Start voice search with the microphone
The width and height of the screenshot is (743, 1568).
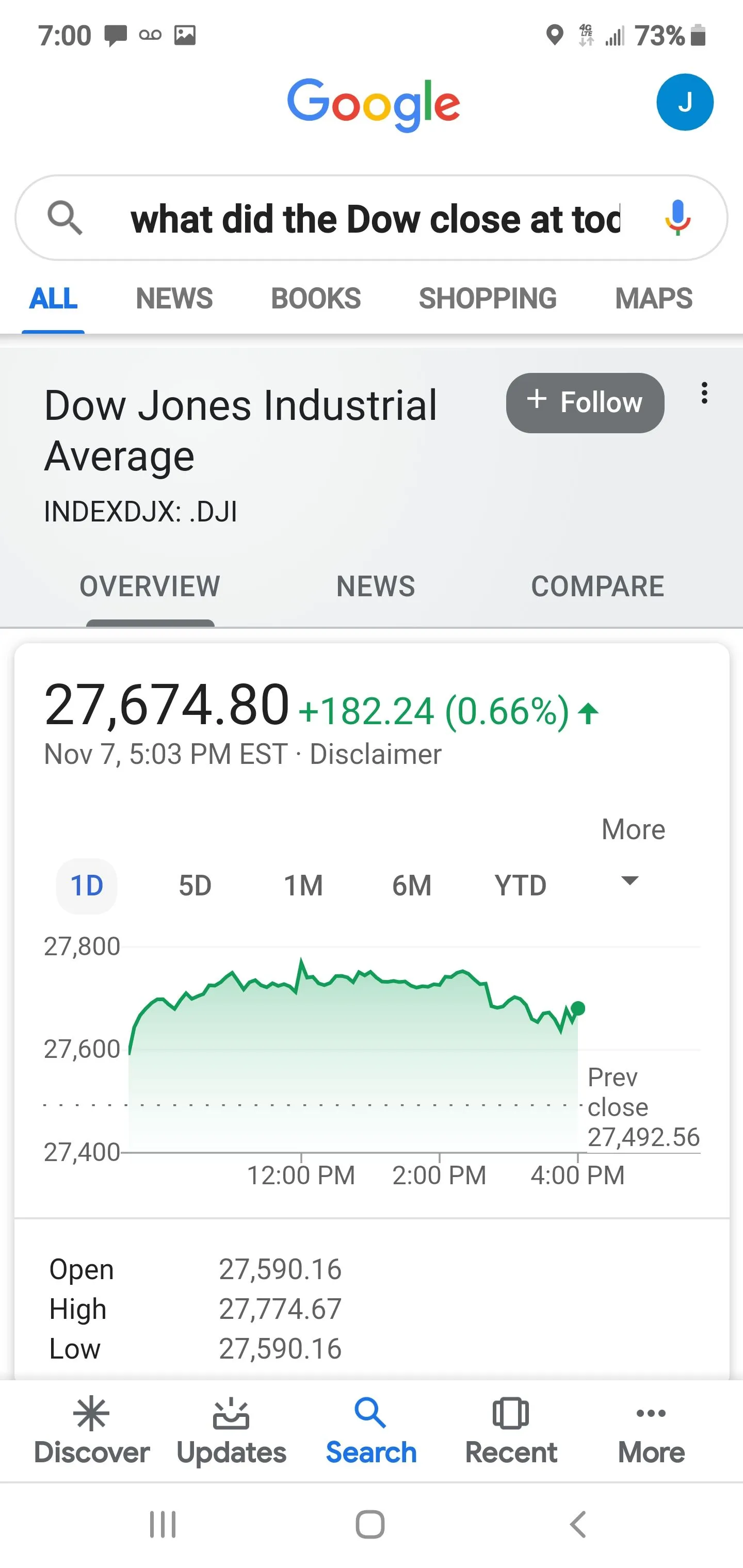(677, 218)
